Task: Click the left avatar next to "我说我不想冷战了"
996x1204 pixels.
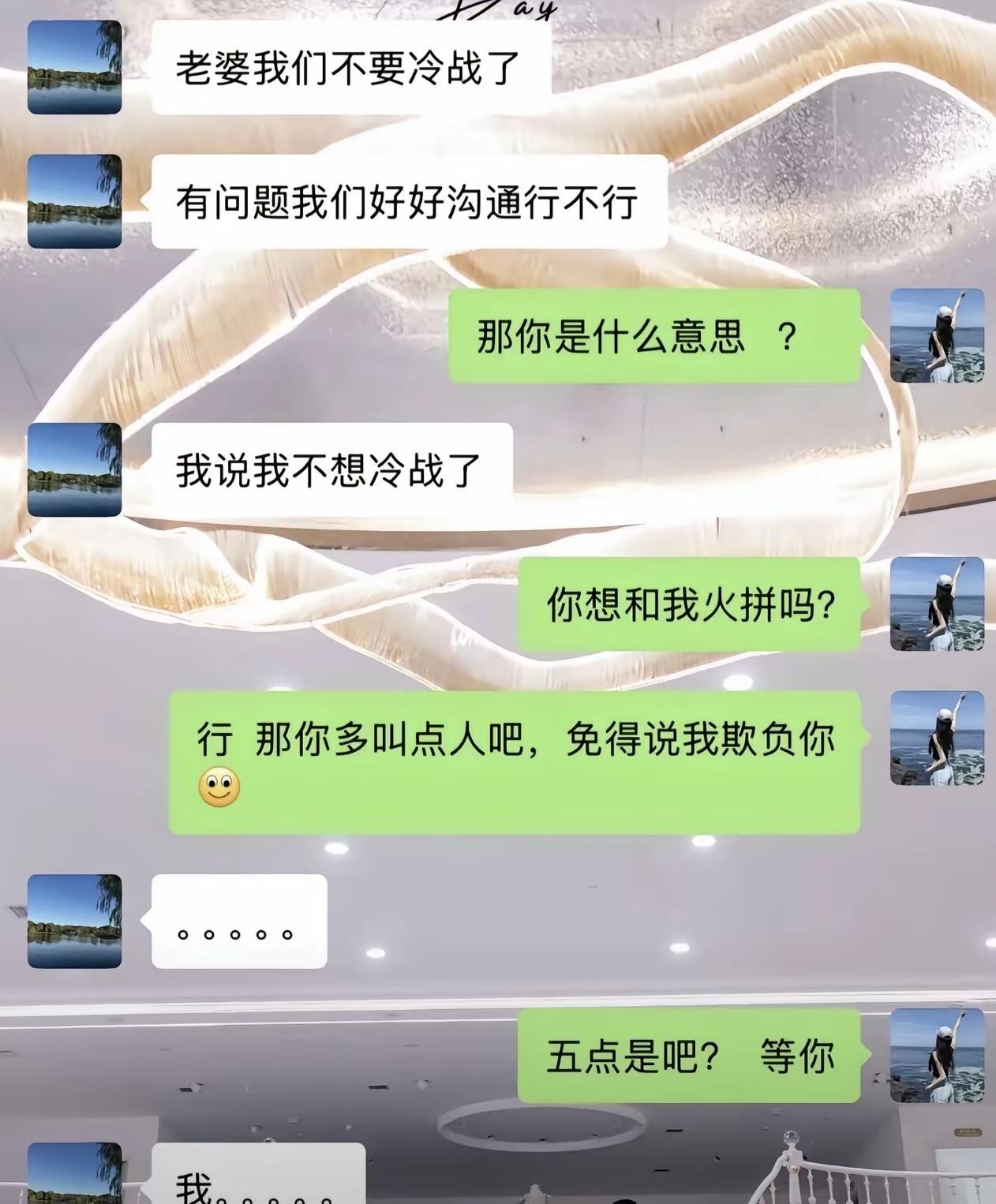Action: [75, 469]
